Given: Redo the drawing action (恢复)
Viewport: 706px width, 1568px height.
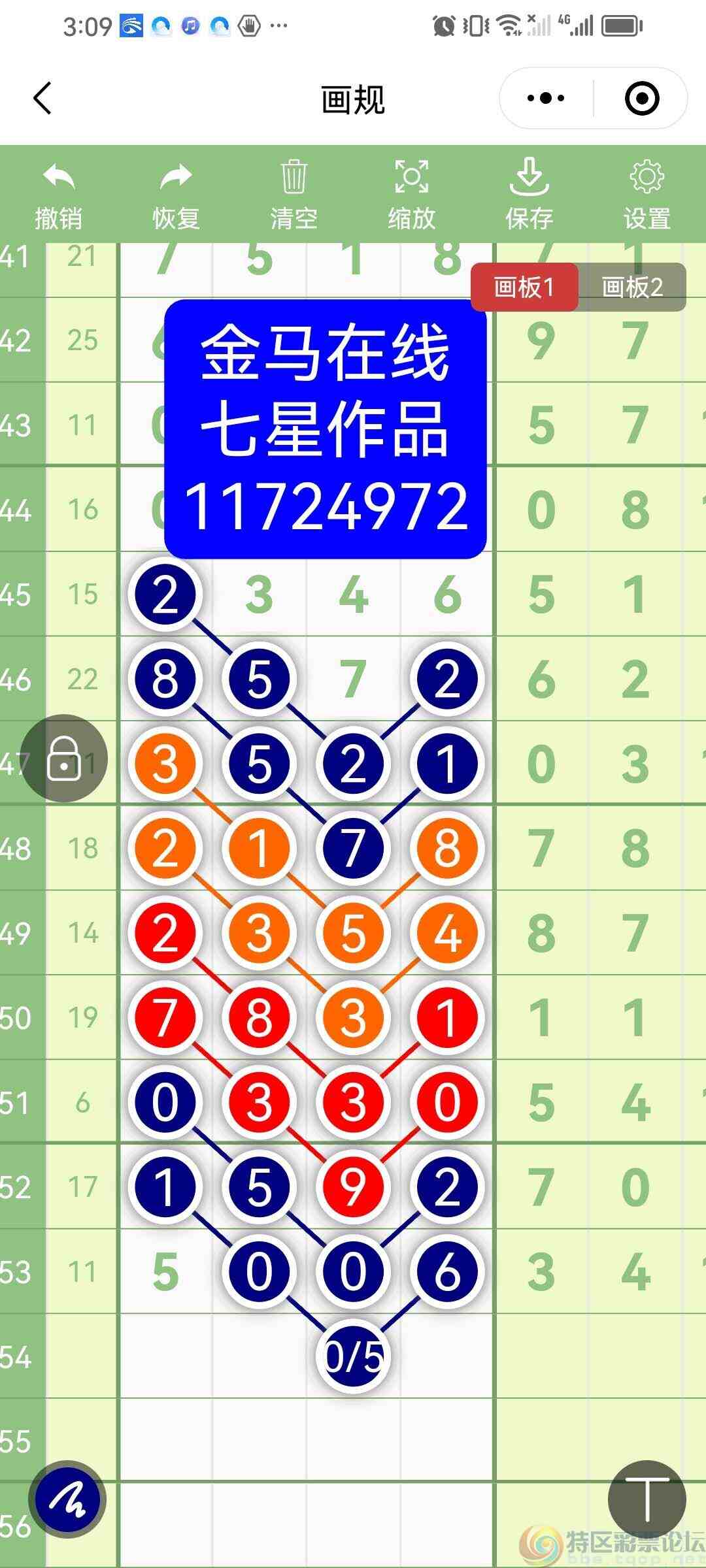Looking at the screenshot, I should (x=176, y=195).
